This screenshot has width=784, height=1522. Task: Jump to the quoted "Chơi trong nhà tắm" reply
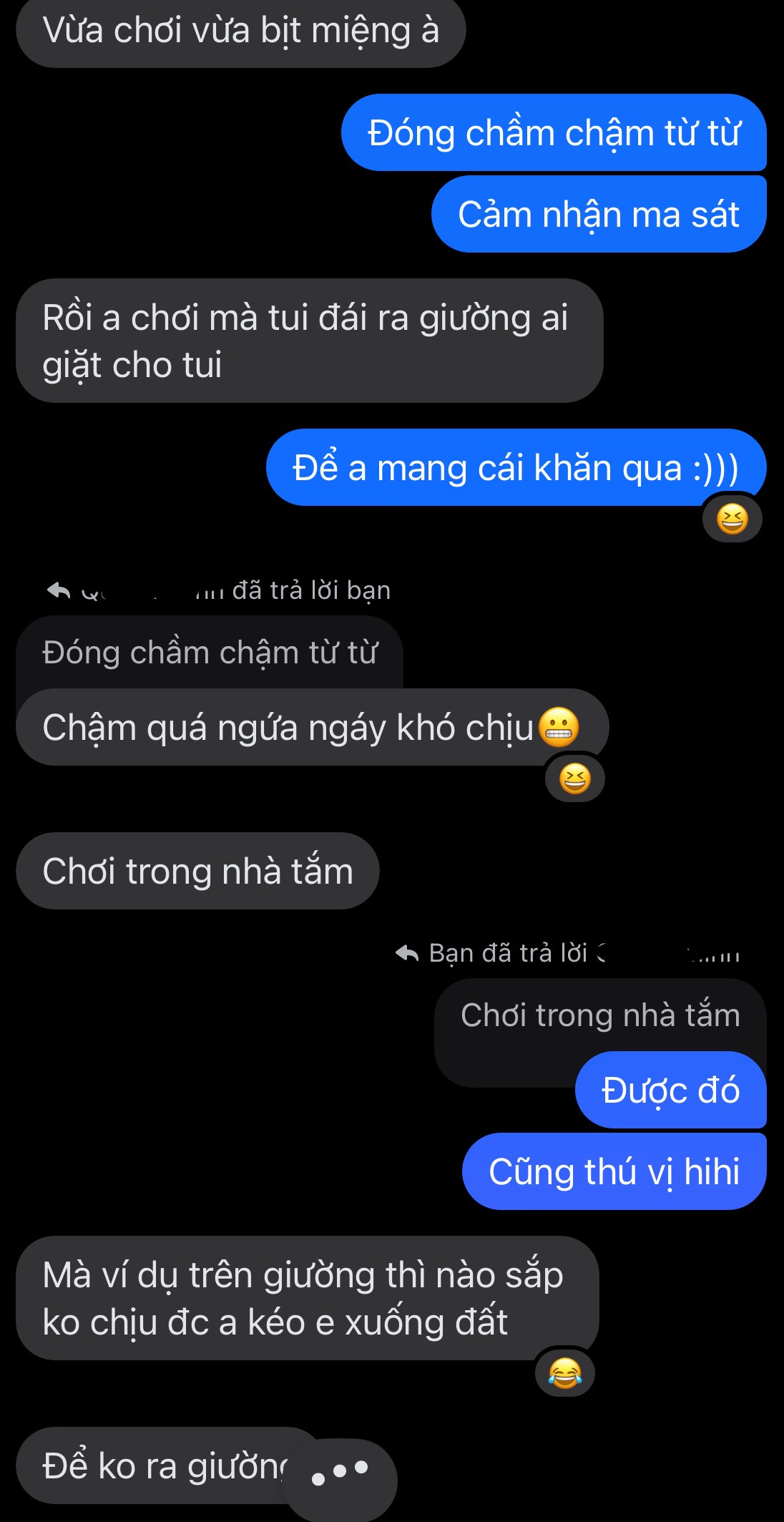click(599, 1015)
